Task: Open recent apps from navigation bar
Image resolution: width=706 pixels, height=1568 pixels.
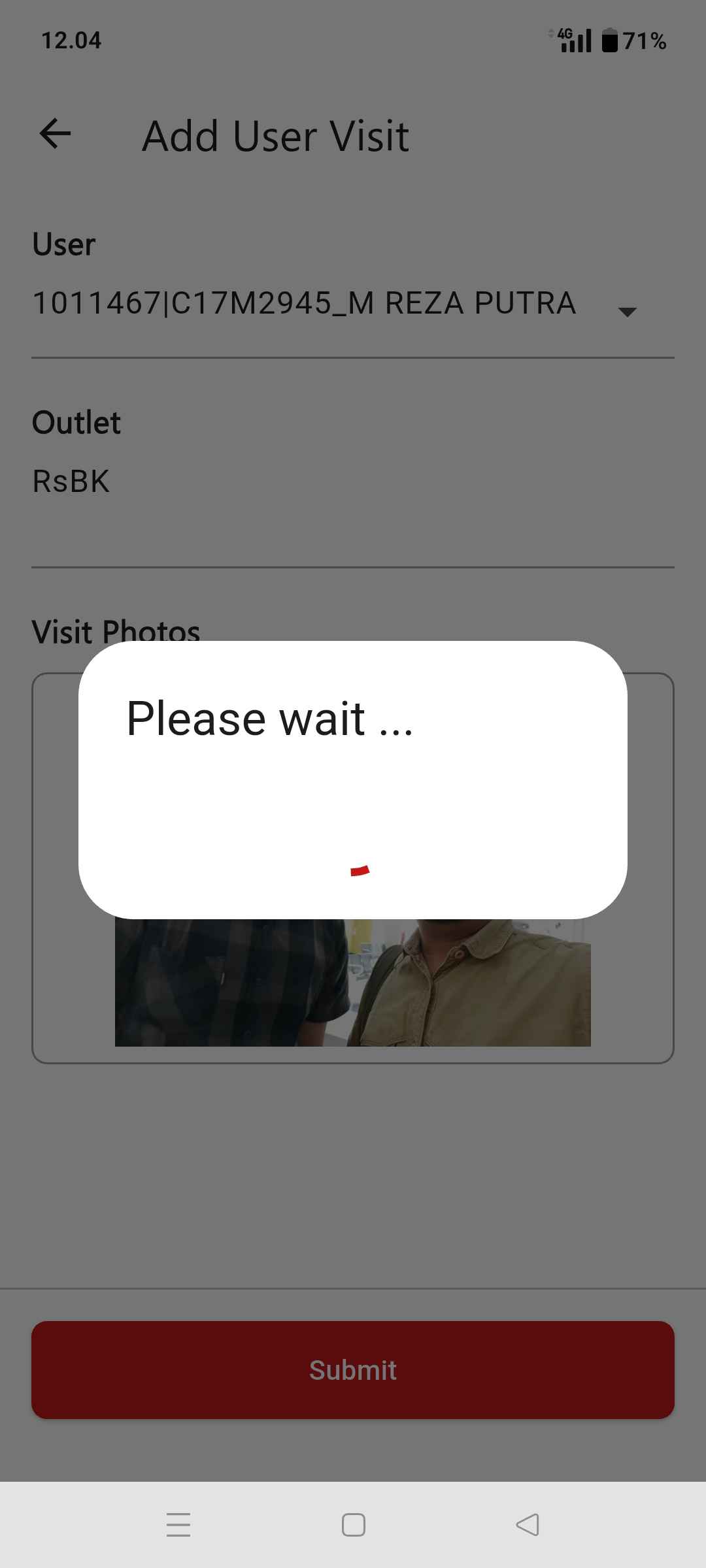Action: [x=178, y=1524]
